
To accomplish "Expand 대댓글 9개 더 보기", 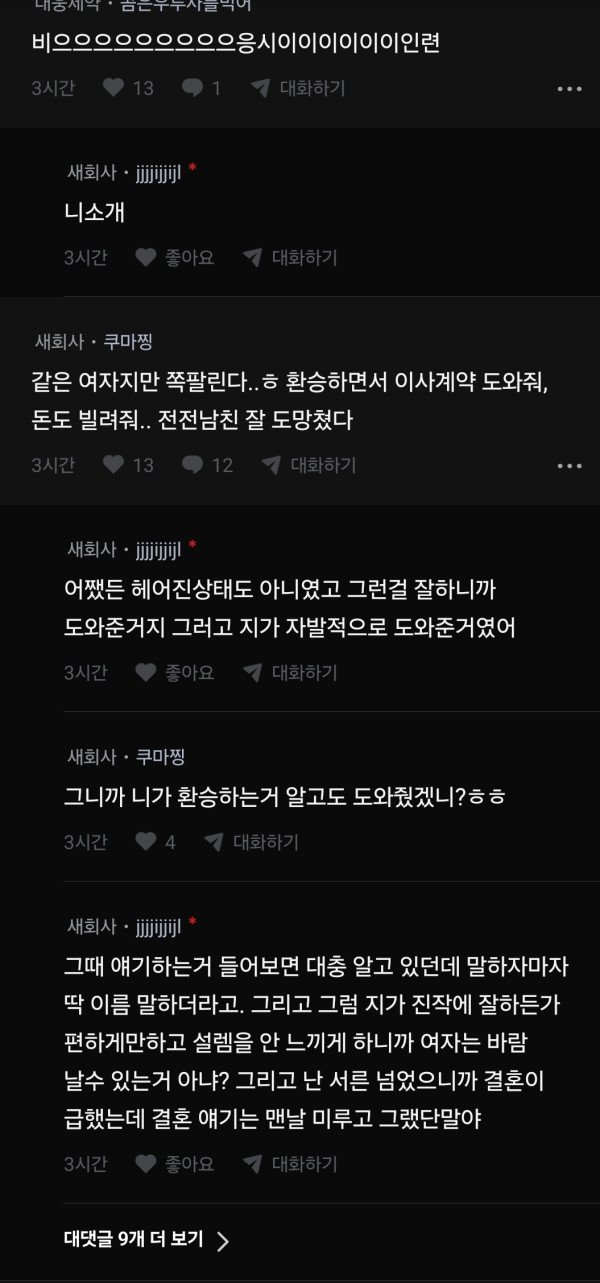I will click(x=146, y=1240).
